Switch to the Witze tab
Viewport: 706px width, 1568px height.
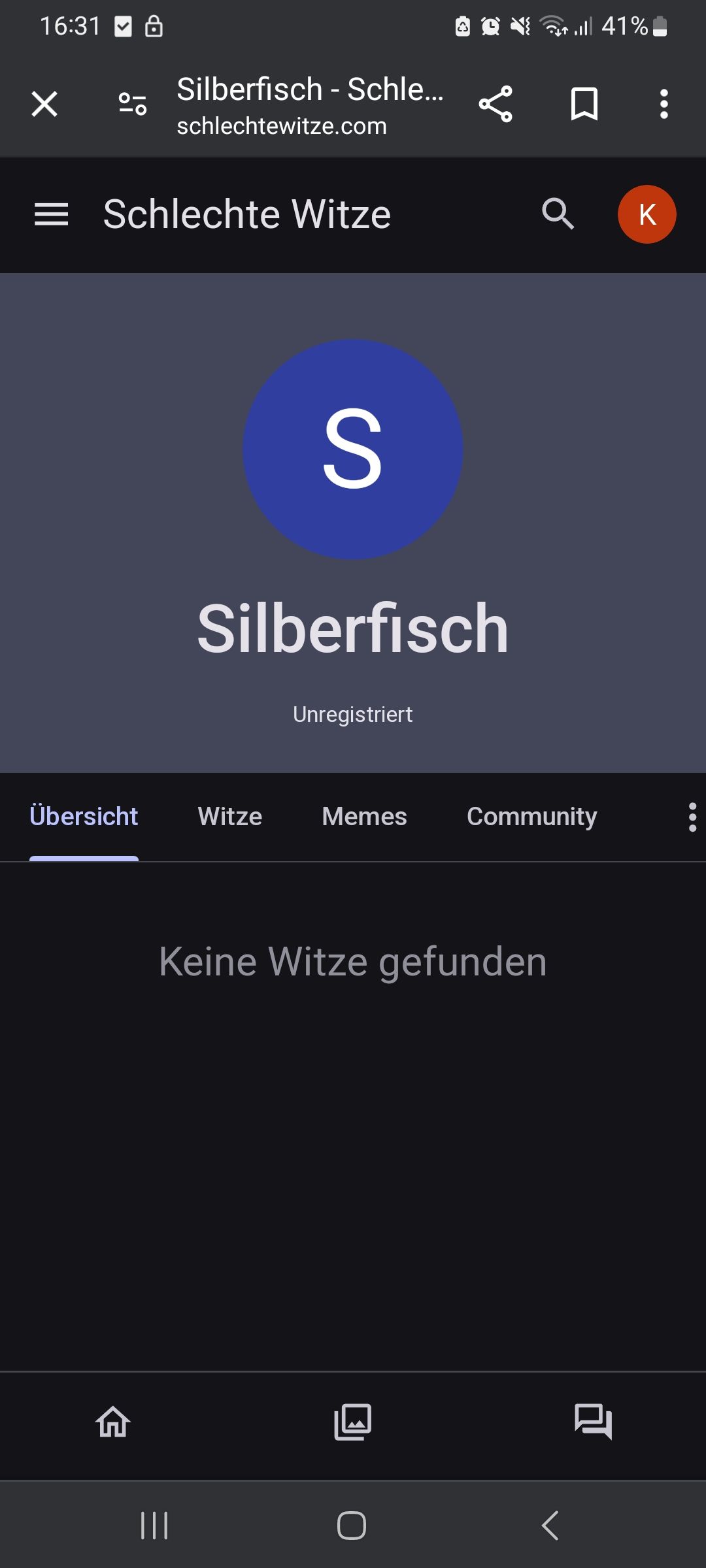pyautogui.click(x=230, y=817)
